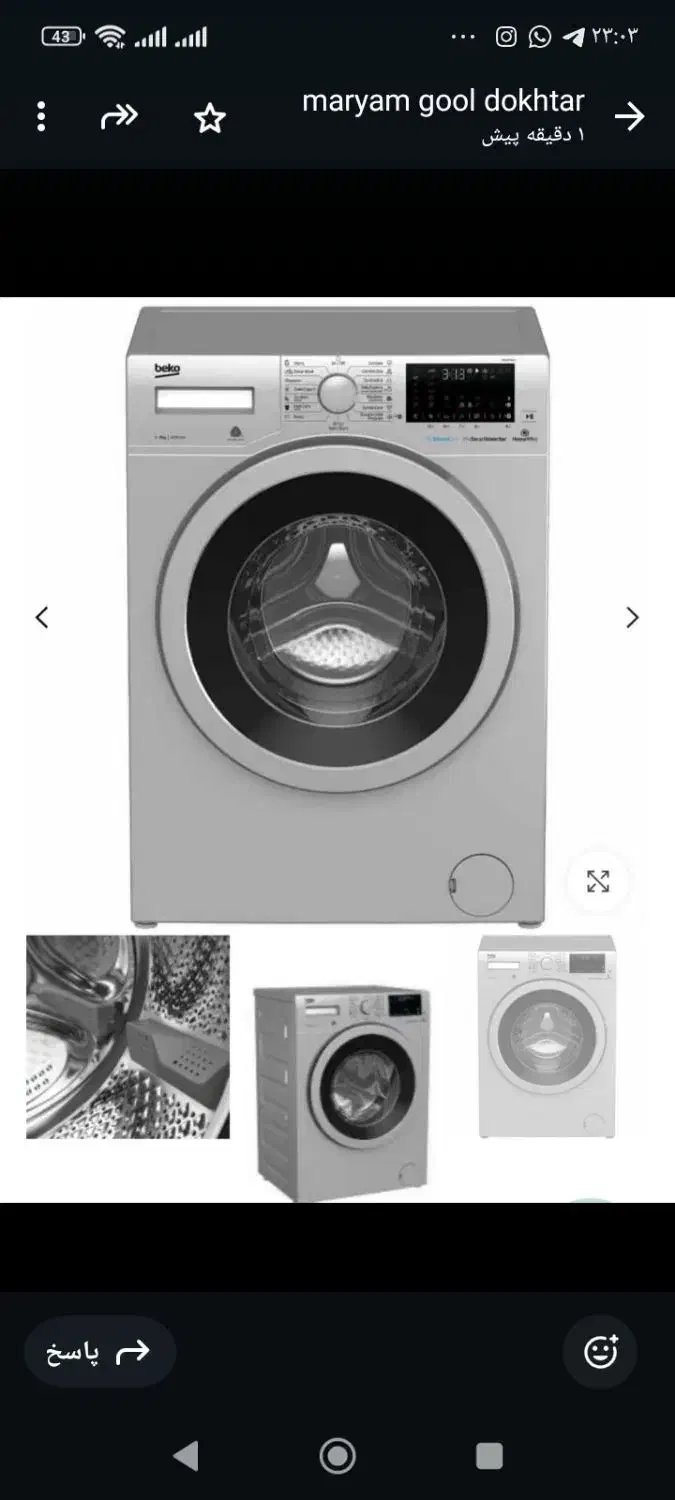Go to the home screen
Image resolution: width=675 pixels, height=1500 pixels.
[x=337, y=1456]
